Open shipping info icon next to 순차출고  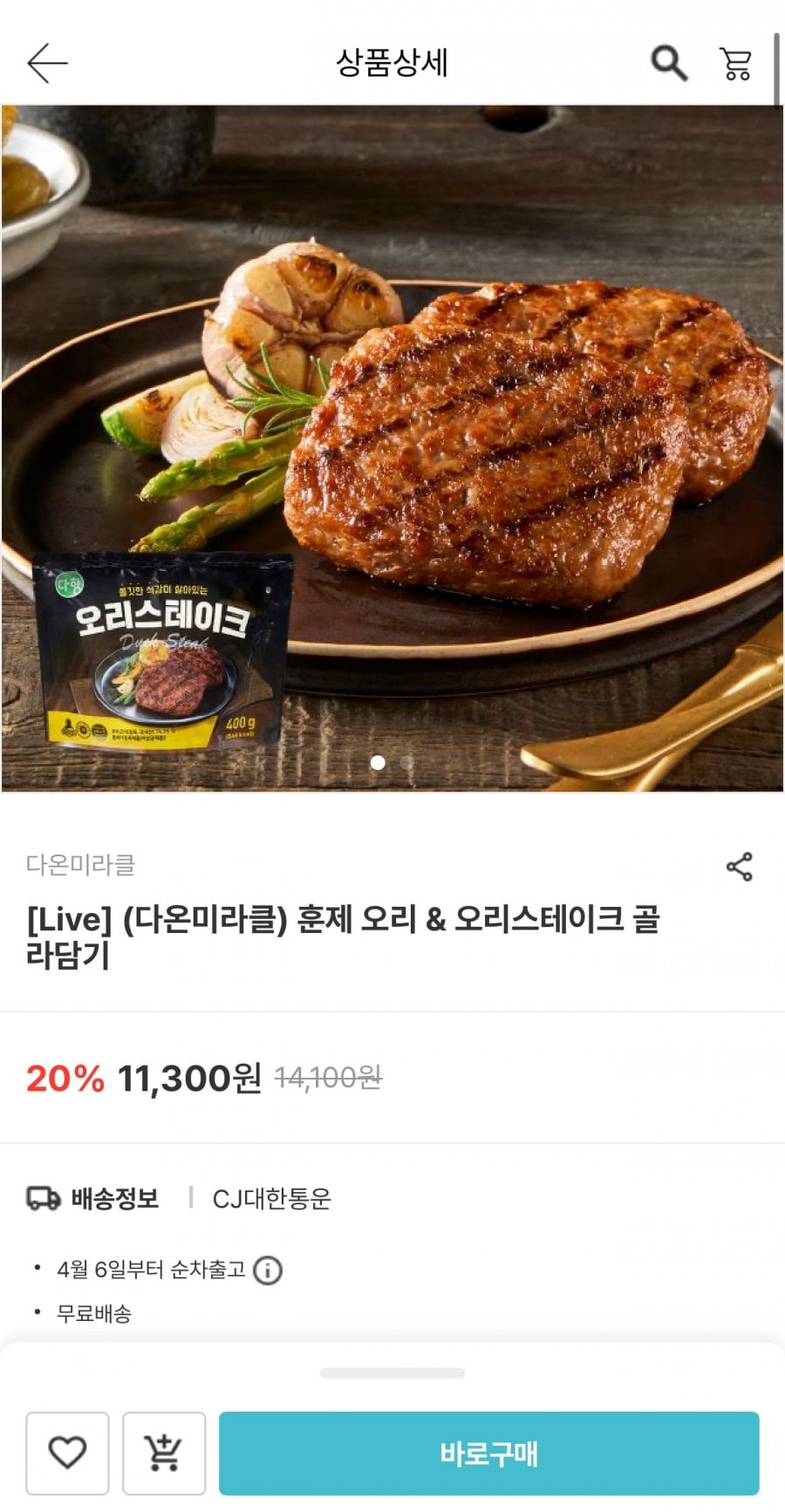click(x=268, y=1270)
